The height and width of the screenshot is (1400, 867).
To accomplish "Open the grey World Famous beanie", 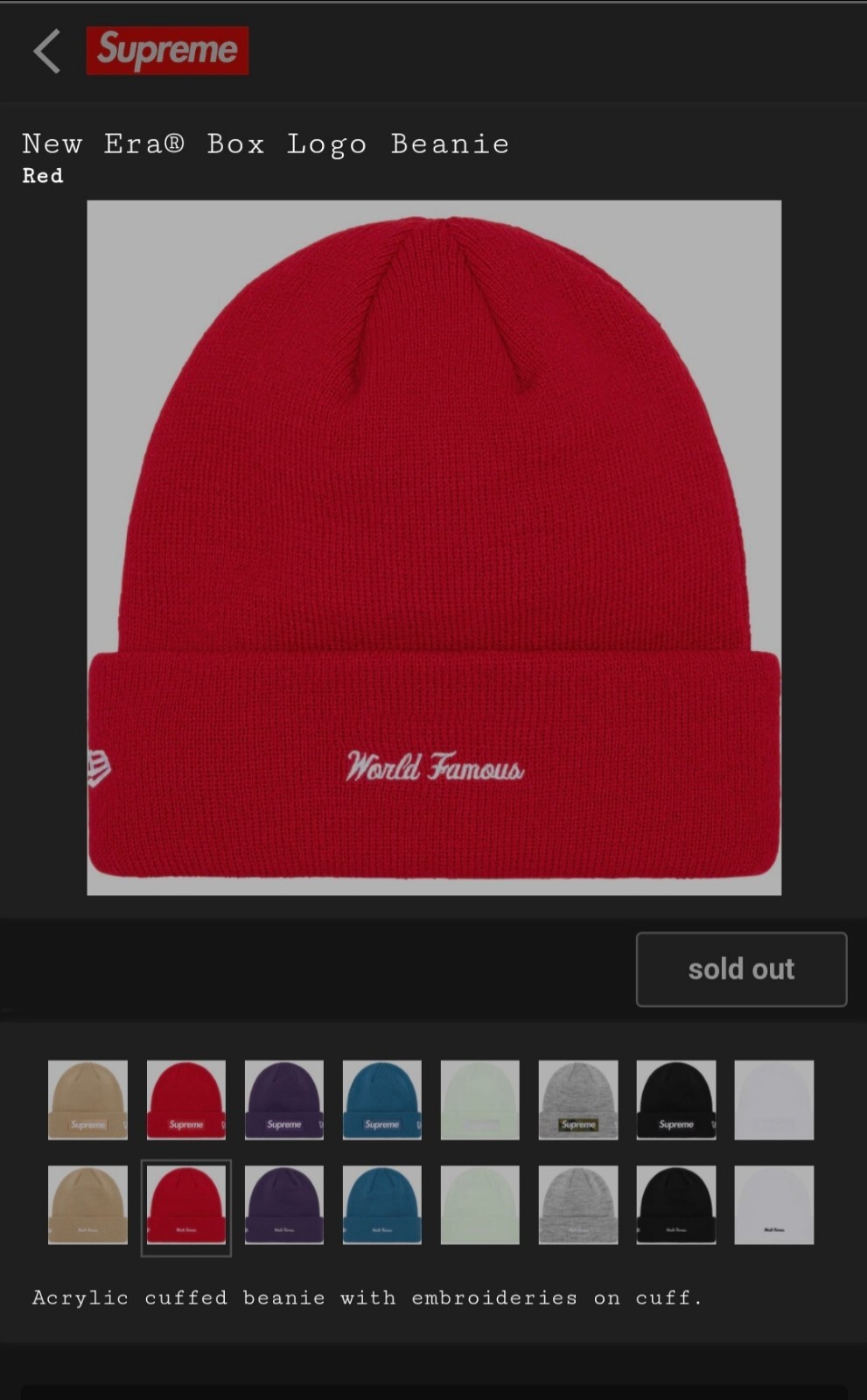I will click(x=577, y=1205).
